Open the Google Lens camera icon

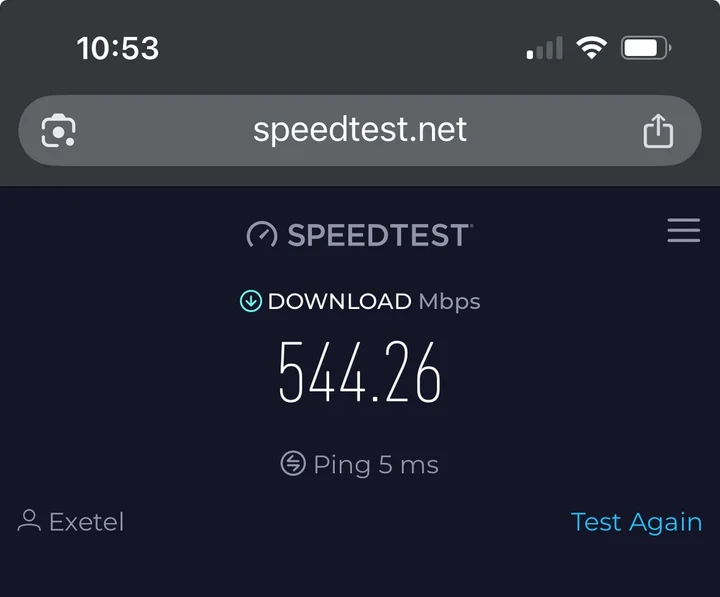(x=58, y=131)
